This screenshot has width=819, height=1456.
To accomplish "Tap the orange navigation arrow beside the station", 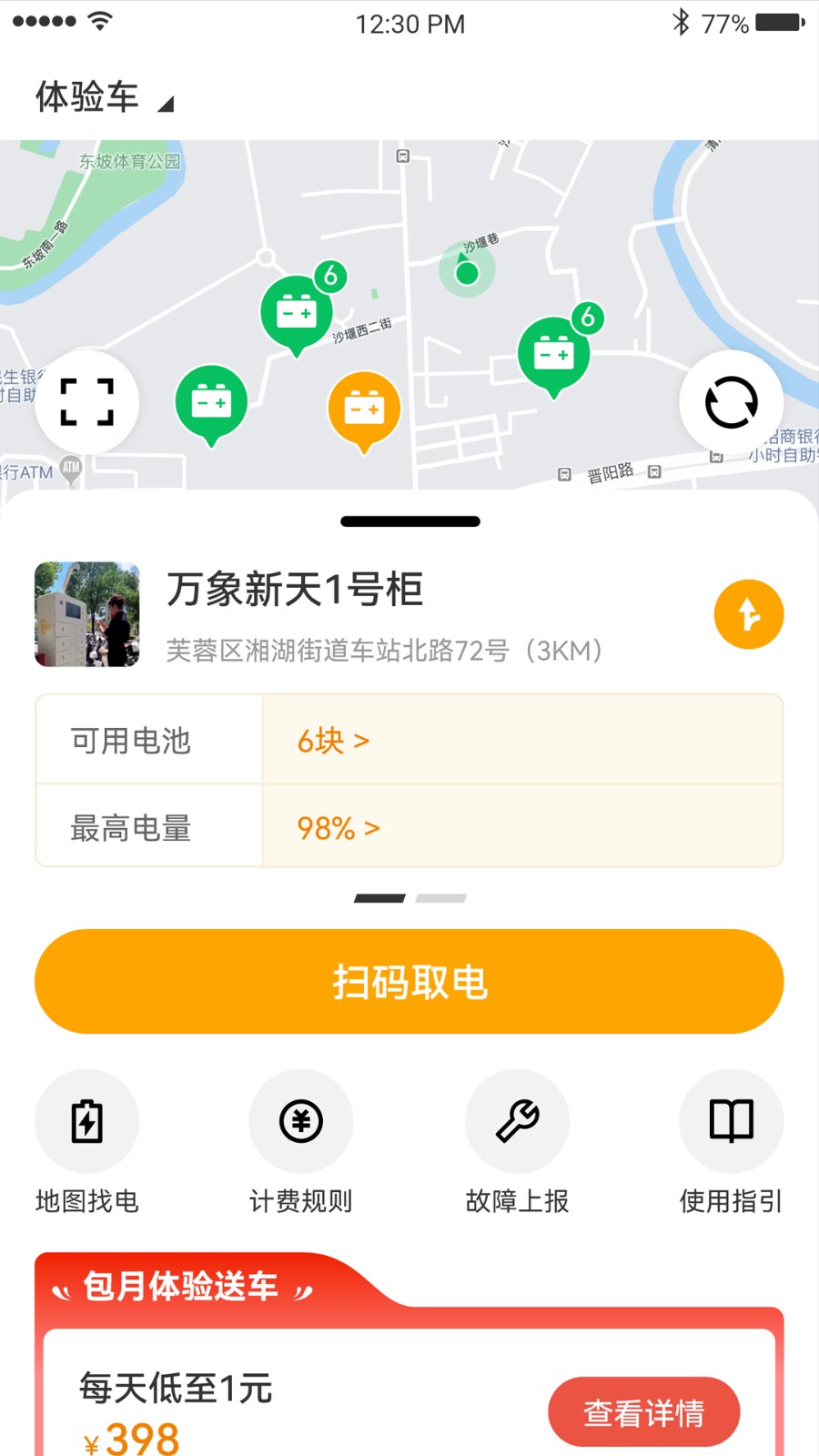I will (748, 614).
